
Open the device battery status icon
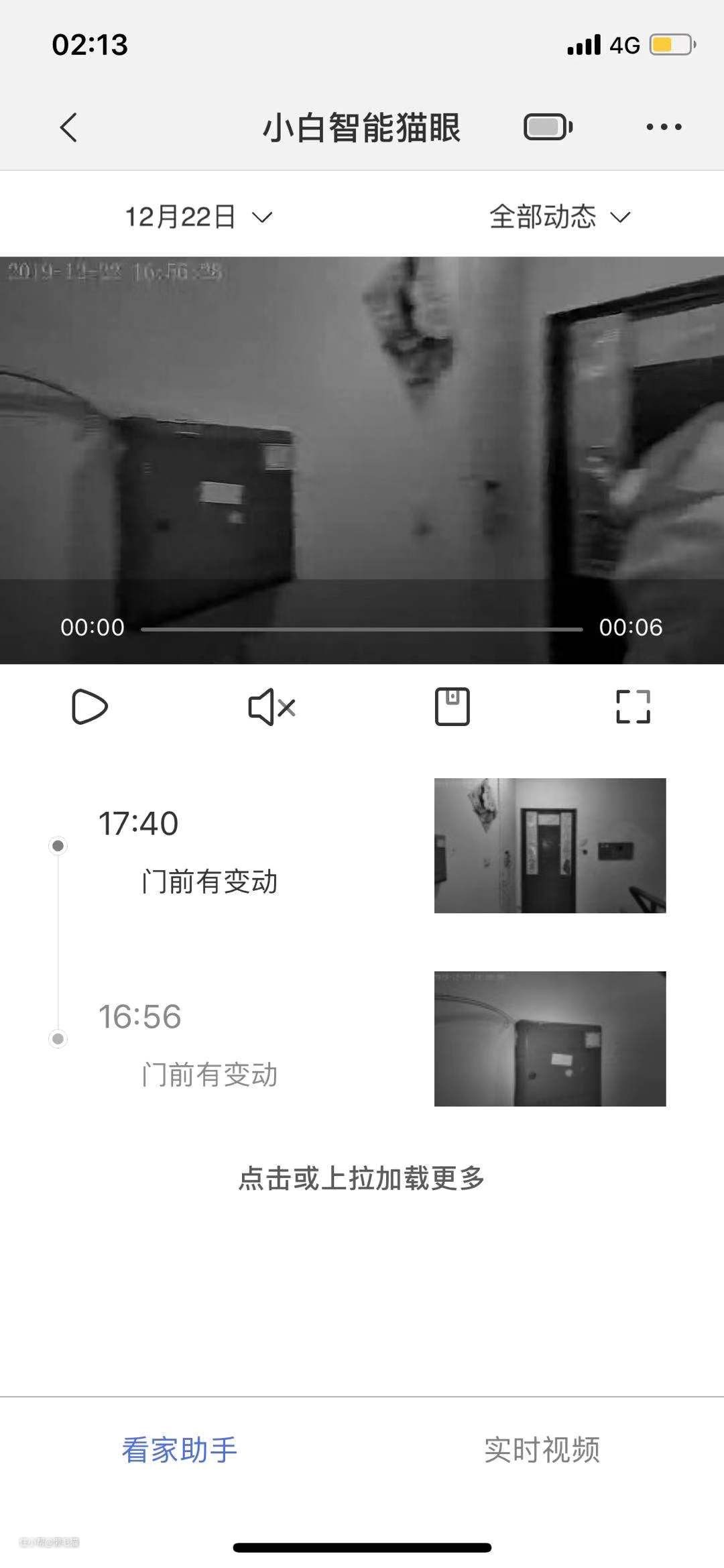point(548,127)
